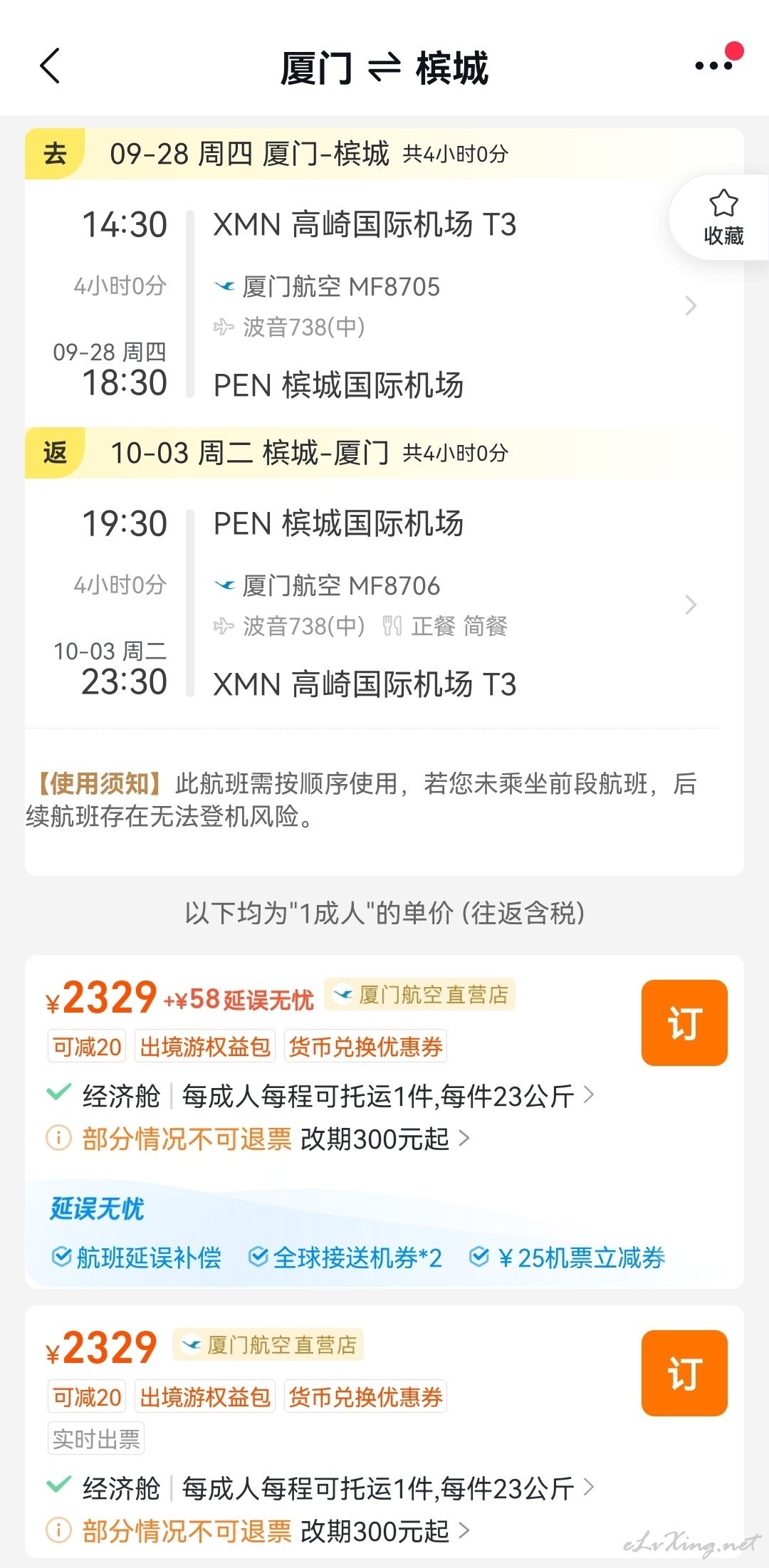The width and height of the screenshot is (769, 1568).
Task: Open the three-dot overflow menu
Action: point(713,66)
